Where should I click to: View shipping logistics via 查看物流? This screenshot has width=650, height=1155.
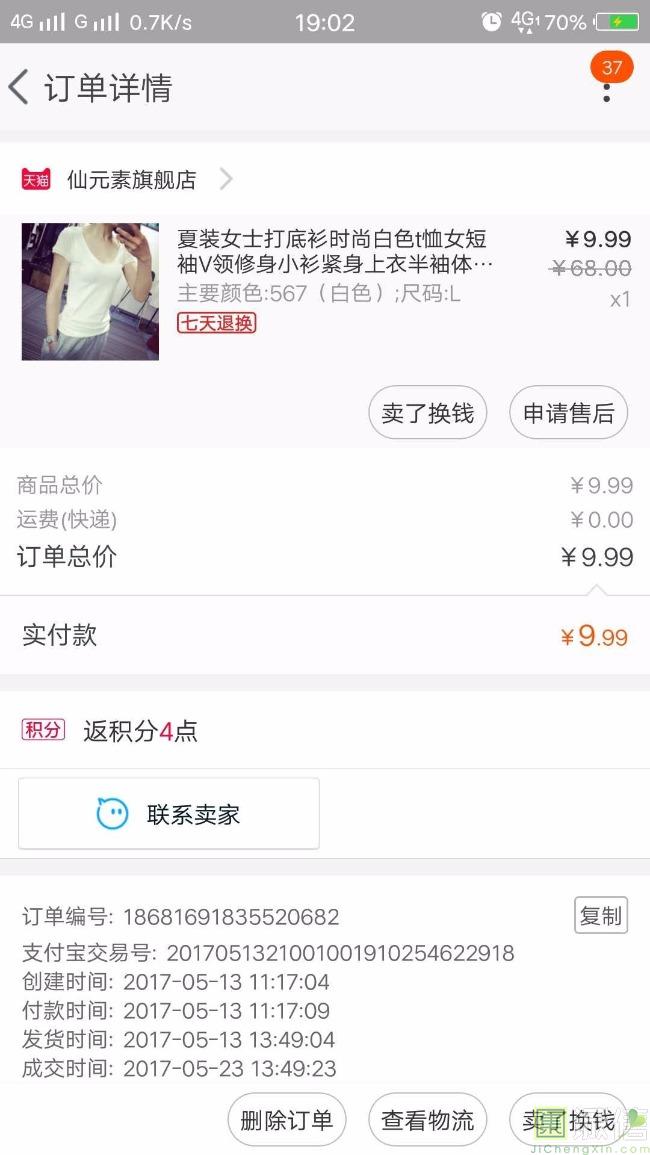pyautogui.click(x=427, y=1120)
